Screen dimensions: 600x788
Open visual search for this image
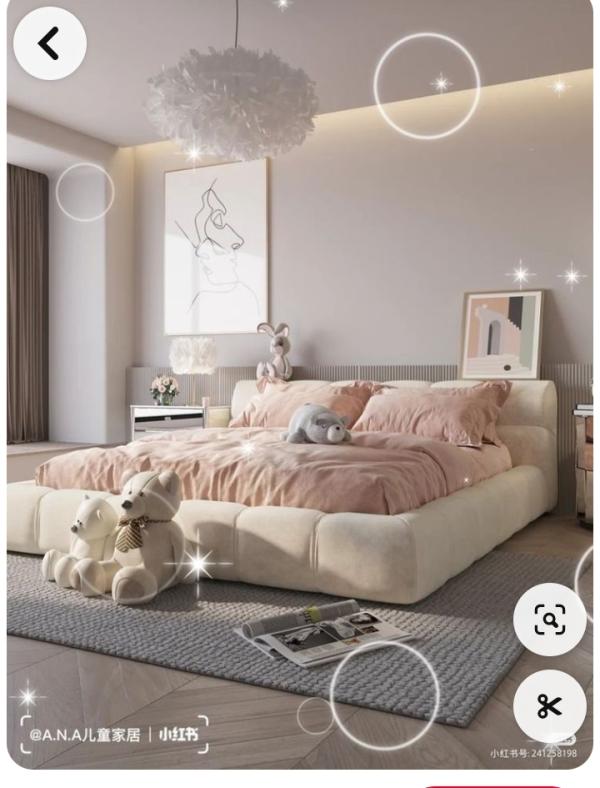pos(549,620)
